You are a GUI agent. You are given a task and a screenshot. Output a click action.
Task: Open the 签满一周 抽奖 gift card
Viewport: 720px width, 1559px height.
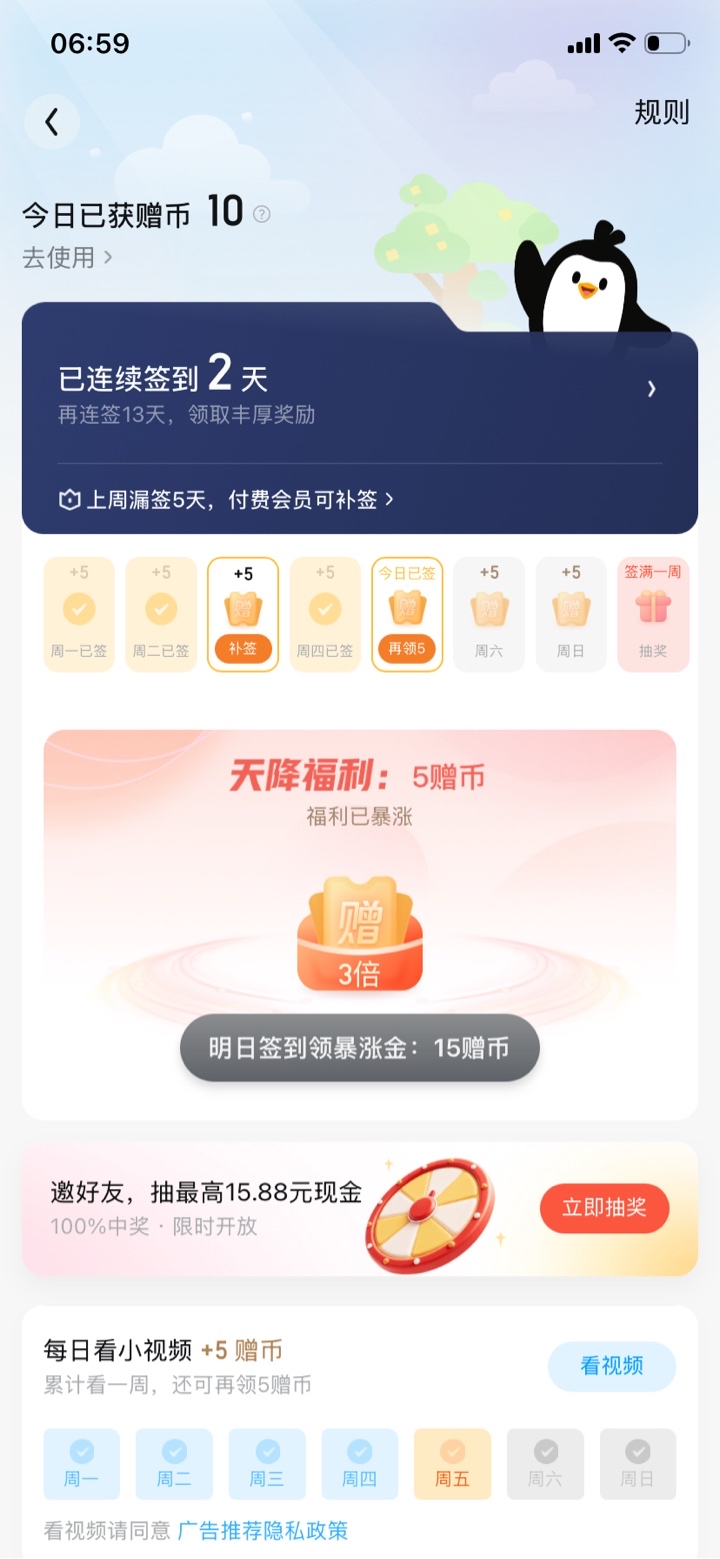pyautogui.click(x=653, y=614)
